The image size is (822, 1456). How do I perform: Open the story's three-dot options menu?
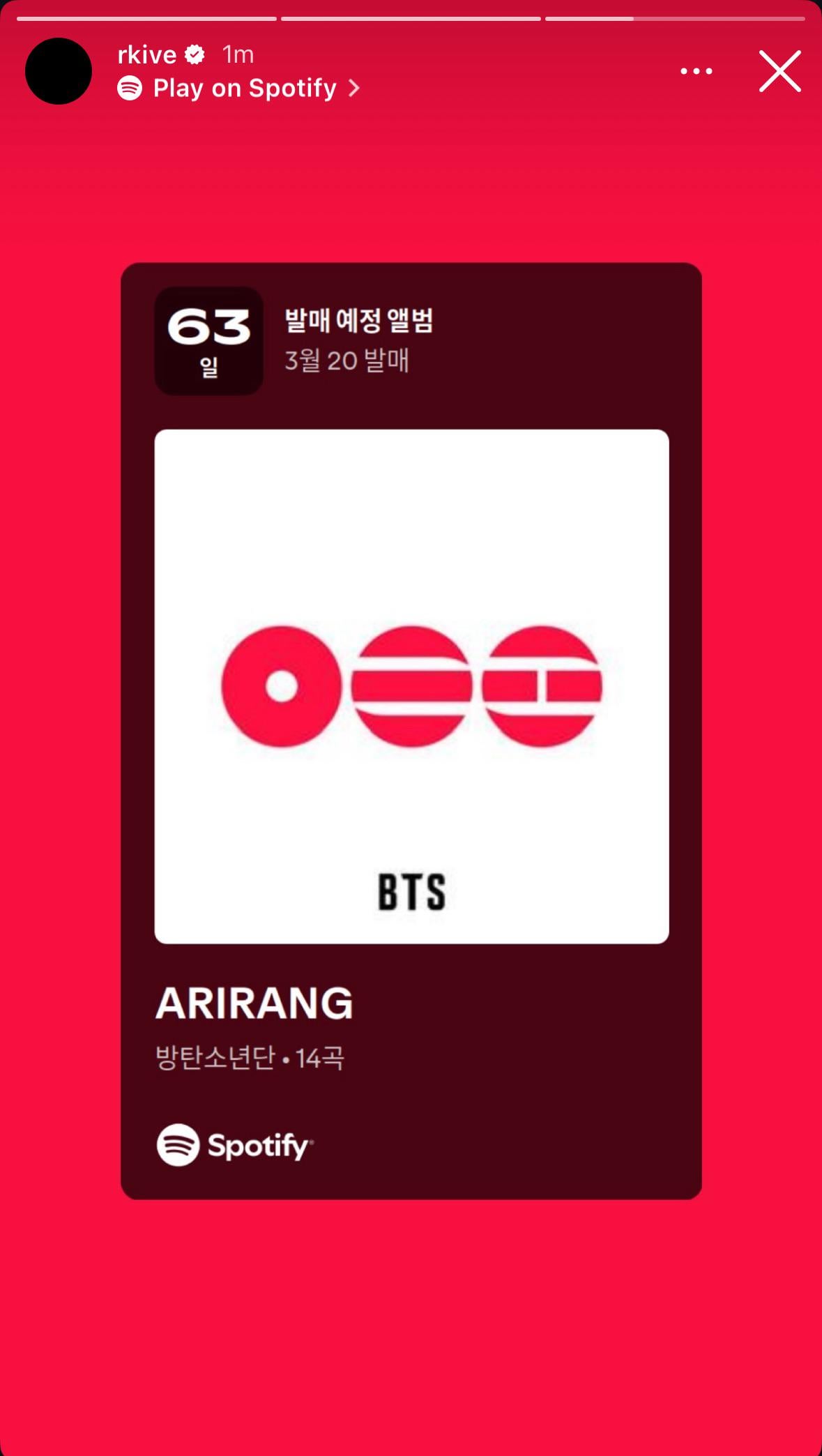point(696,71)
